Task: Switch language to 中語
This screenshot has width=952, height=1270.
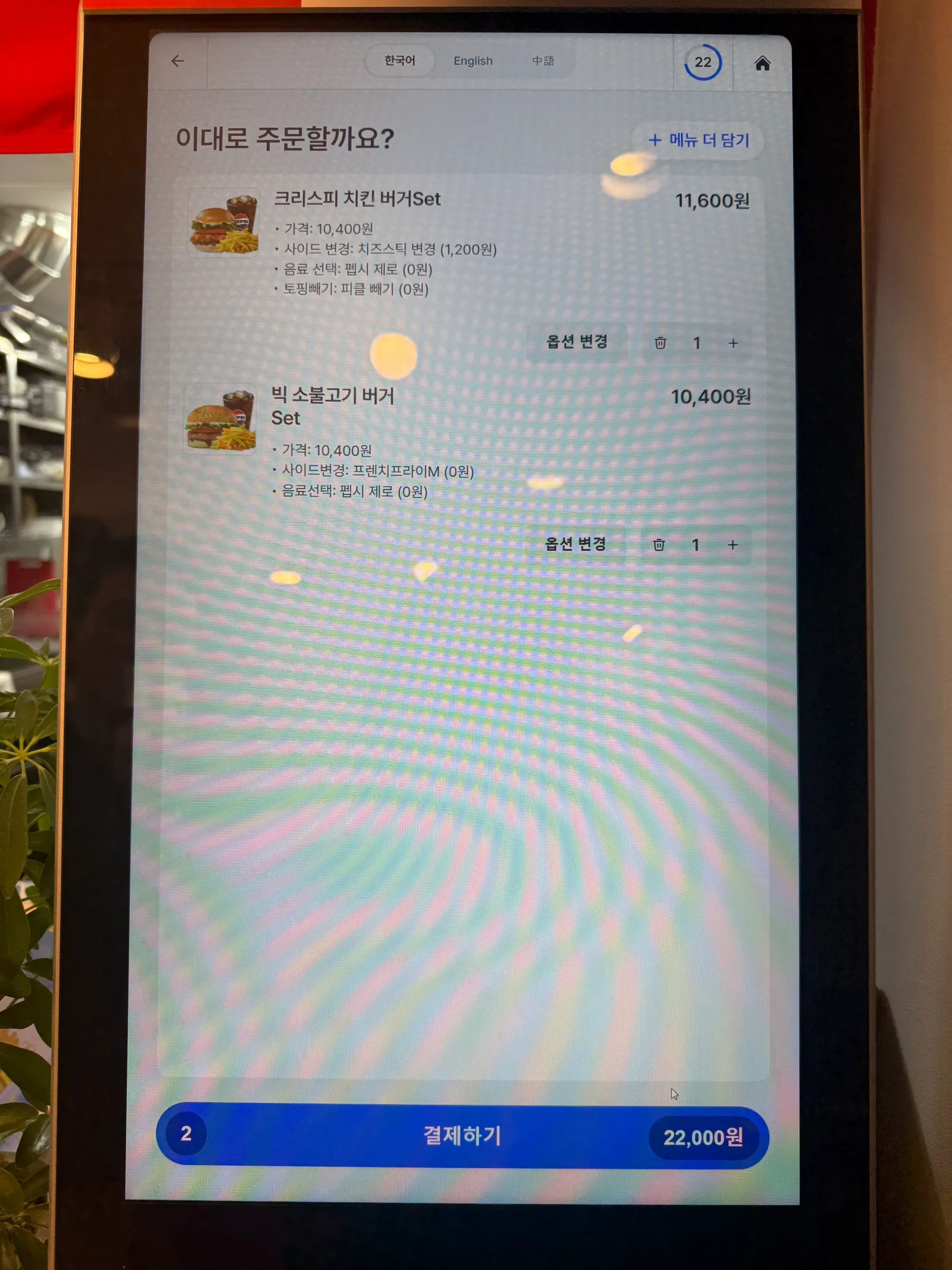Action: tap(543, 61)
